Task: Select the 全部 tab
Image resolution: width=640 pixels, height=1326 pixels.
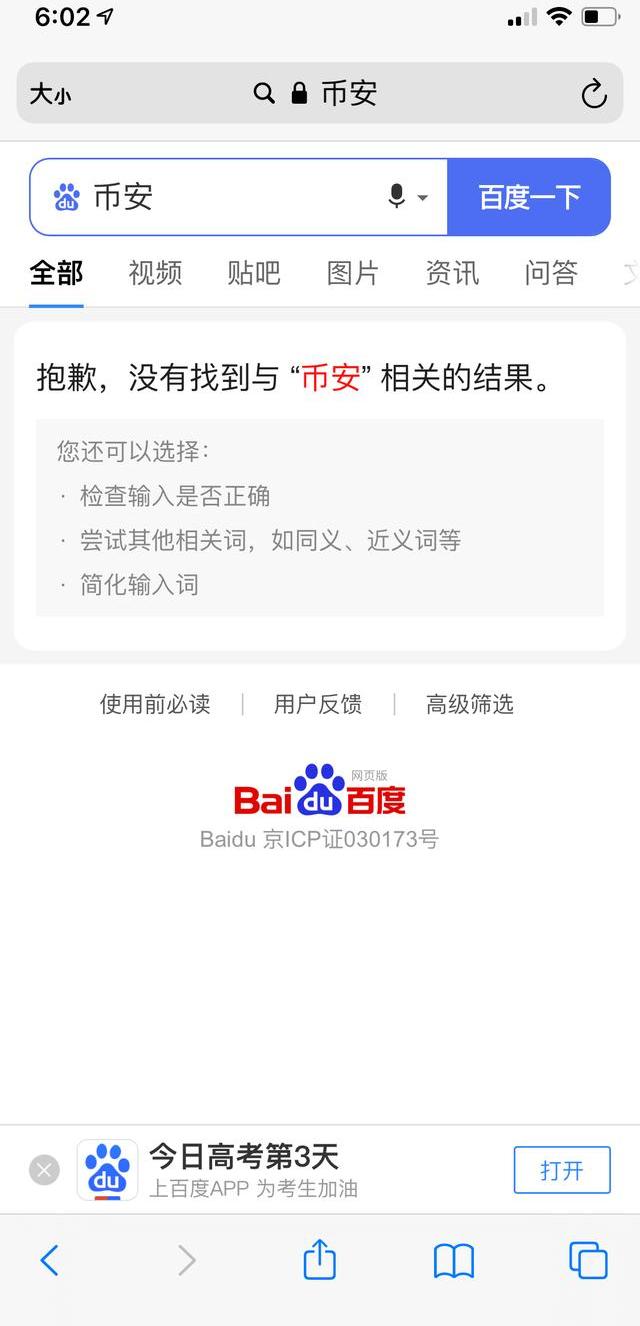Action: click(x=56, y=272)
